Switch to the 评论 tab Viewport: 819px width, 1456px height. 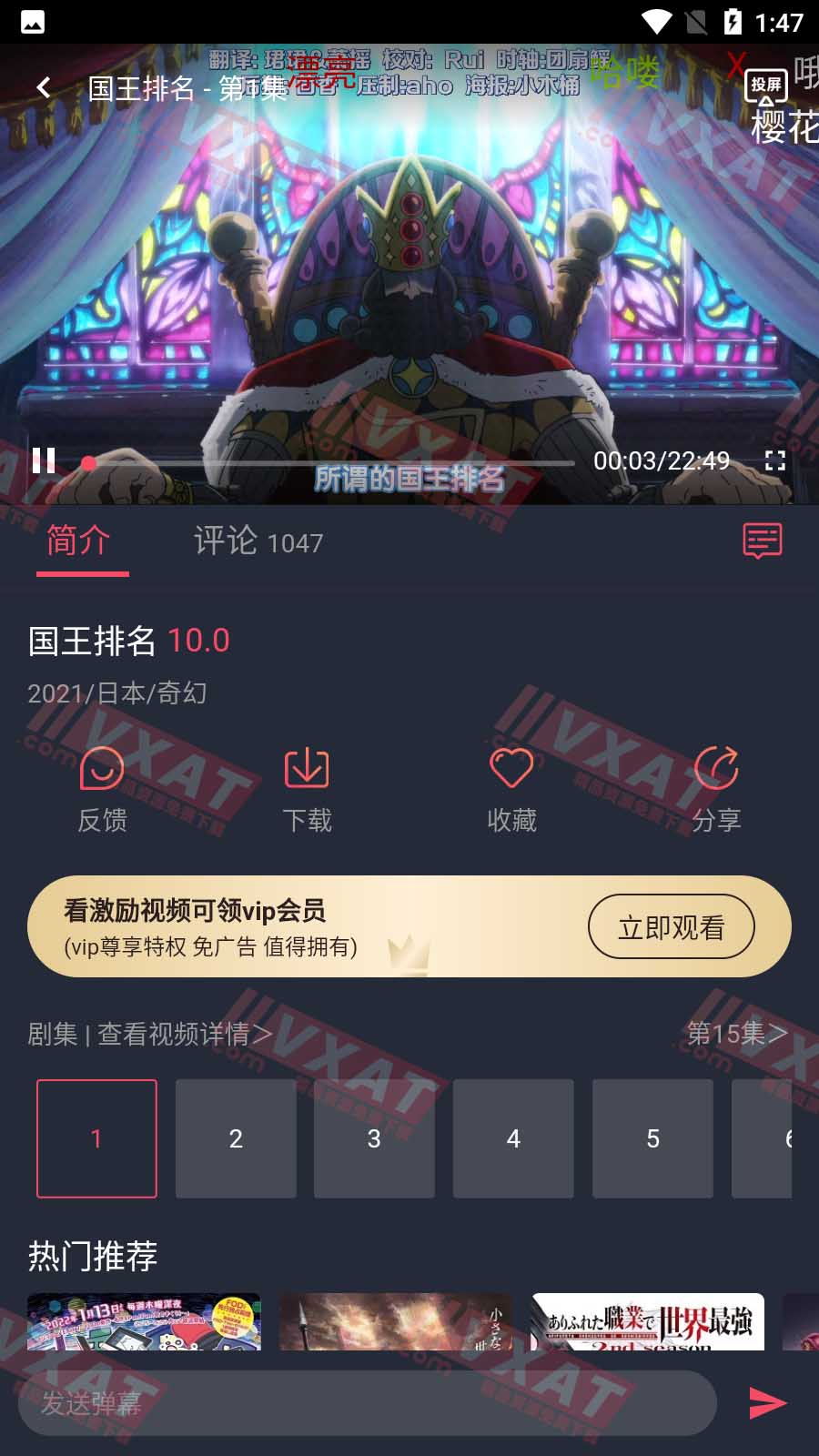tap(258, 541)
